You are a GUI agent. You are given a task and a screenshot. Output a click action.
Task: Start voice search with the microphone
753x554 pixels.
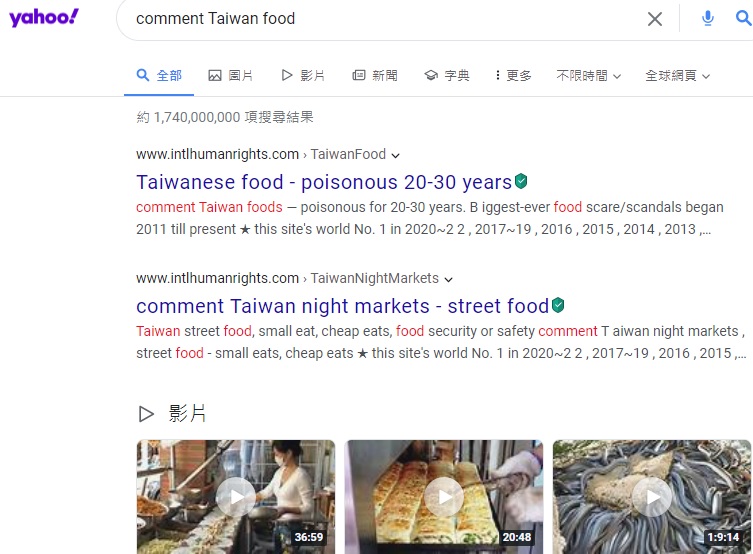point(708,18)
